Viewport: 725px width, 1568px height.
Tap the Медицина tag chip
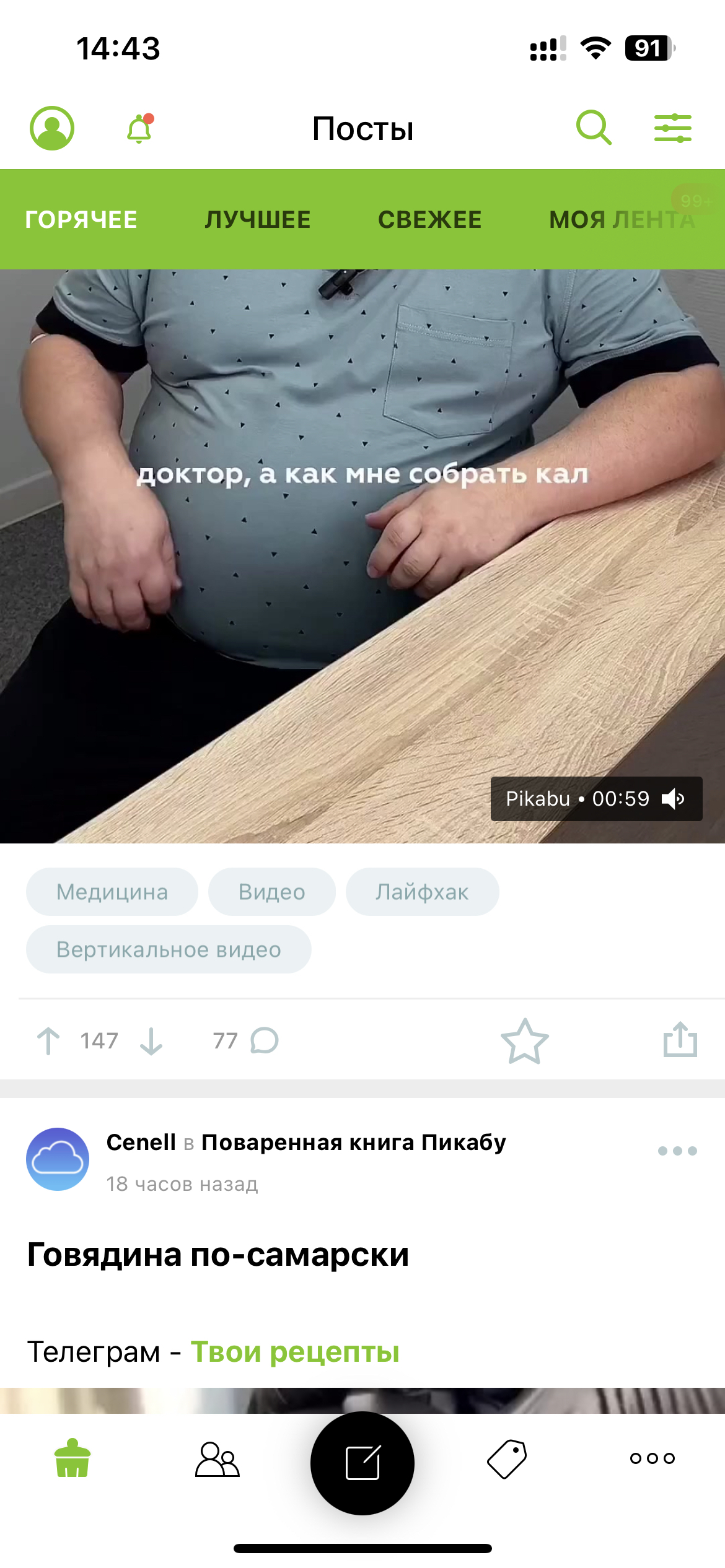coord(112,892)
